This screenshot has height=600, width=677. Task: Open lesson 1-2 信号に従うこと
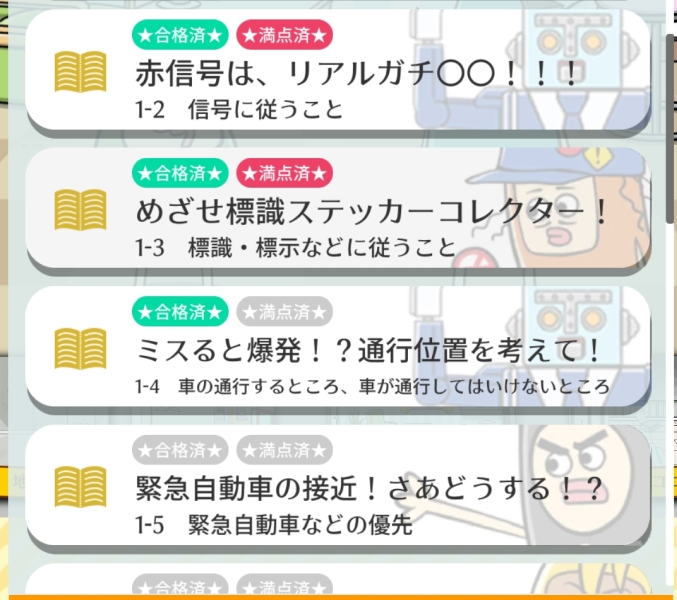click(338, 75)
